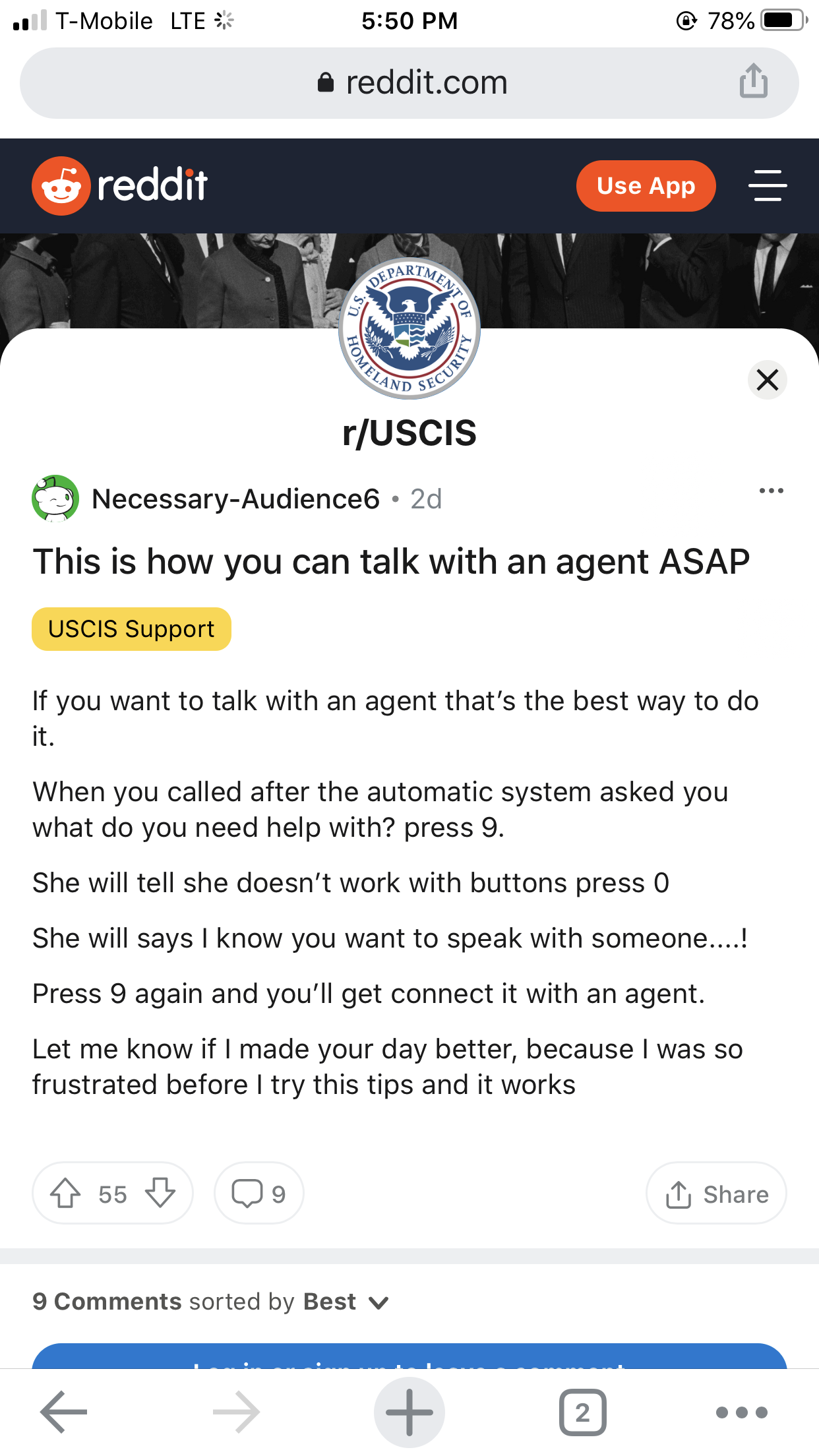Open the 9 comments button
Screen dimensions: 819x1456
click(x=258, y=1194)
